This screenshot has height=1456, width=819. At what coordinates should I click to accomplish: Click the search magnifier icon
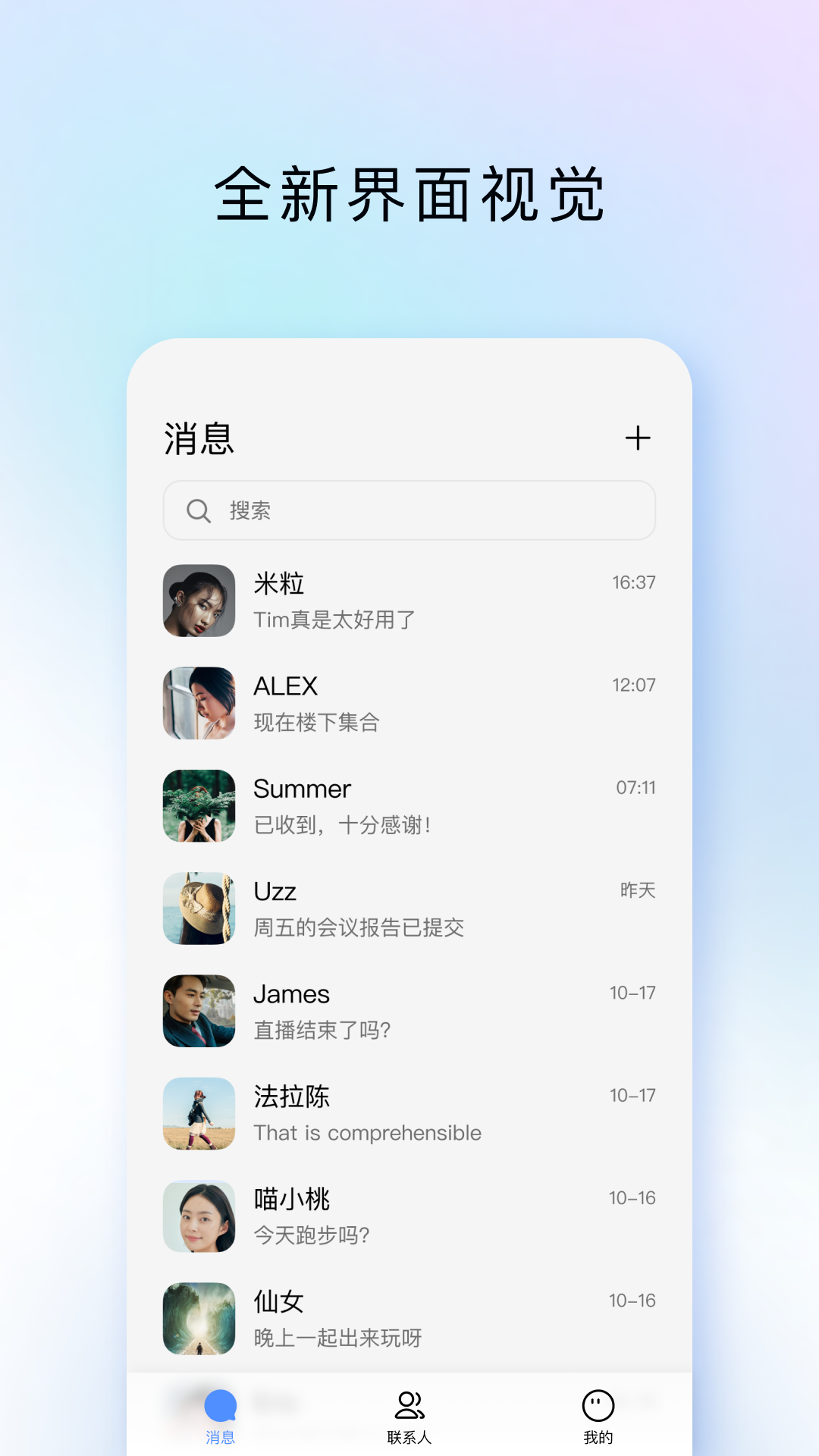[x=199, y=511]
